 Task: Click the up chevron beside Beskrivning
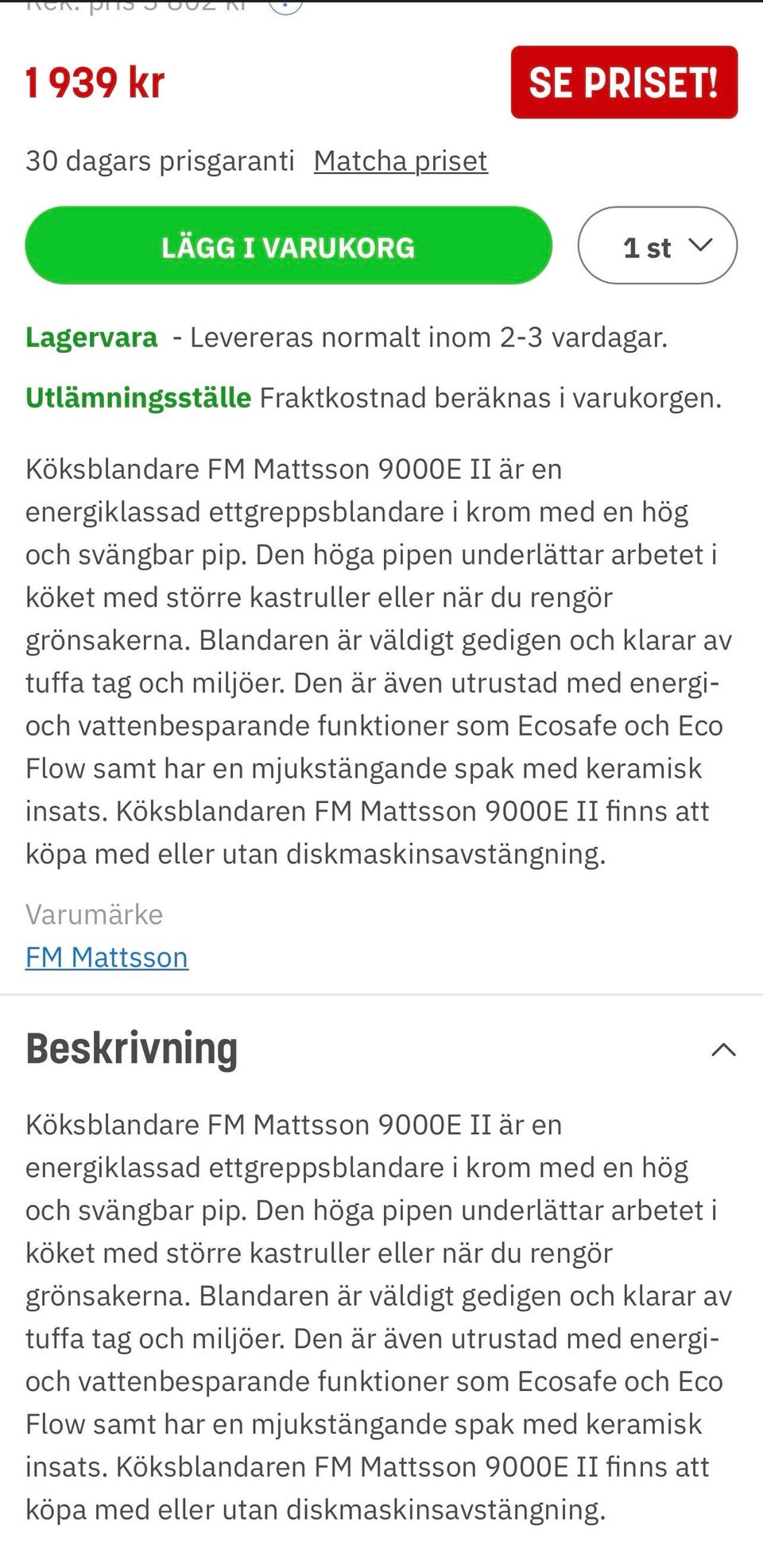[x=722, y=1050]
